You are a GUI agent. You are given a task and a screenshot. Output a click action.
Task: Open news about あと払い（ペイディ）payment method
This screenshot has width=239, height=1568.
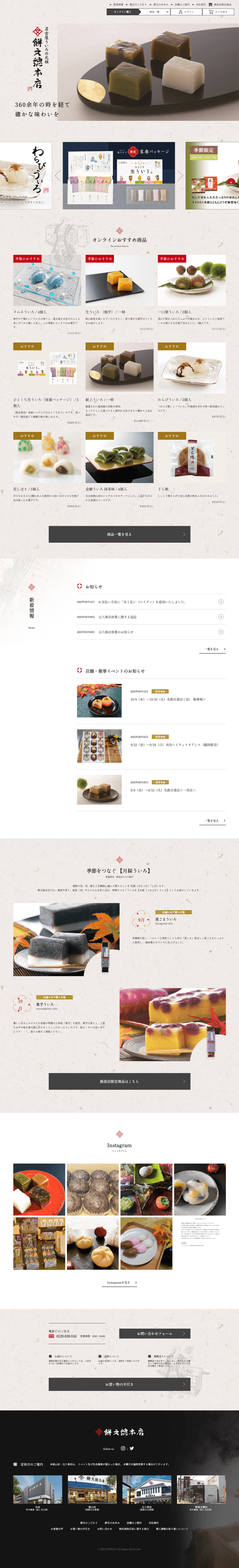click(150, 601)
